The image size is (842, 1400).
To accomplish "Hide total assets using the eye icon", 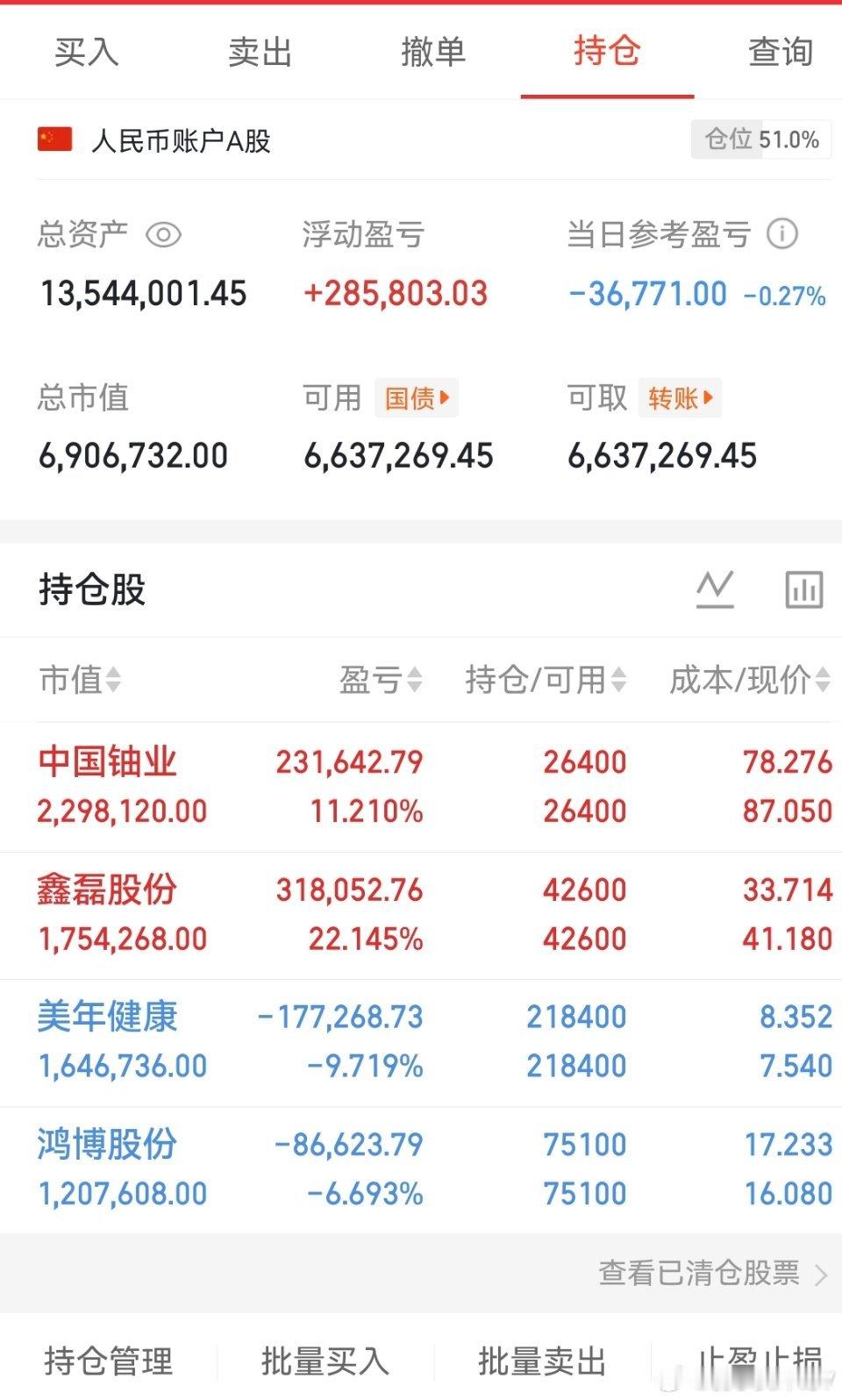I will pos(162,234).
